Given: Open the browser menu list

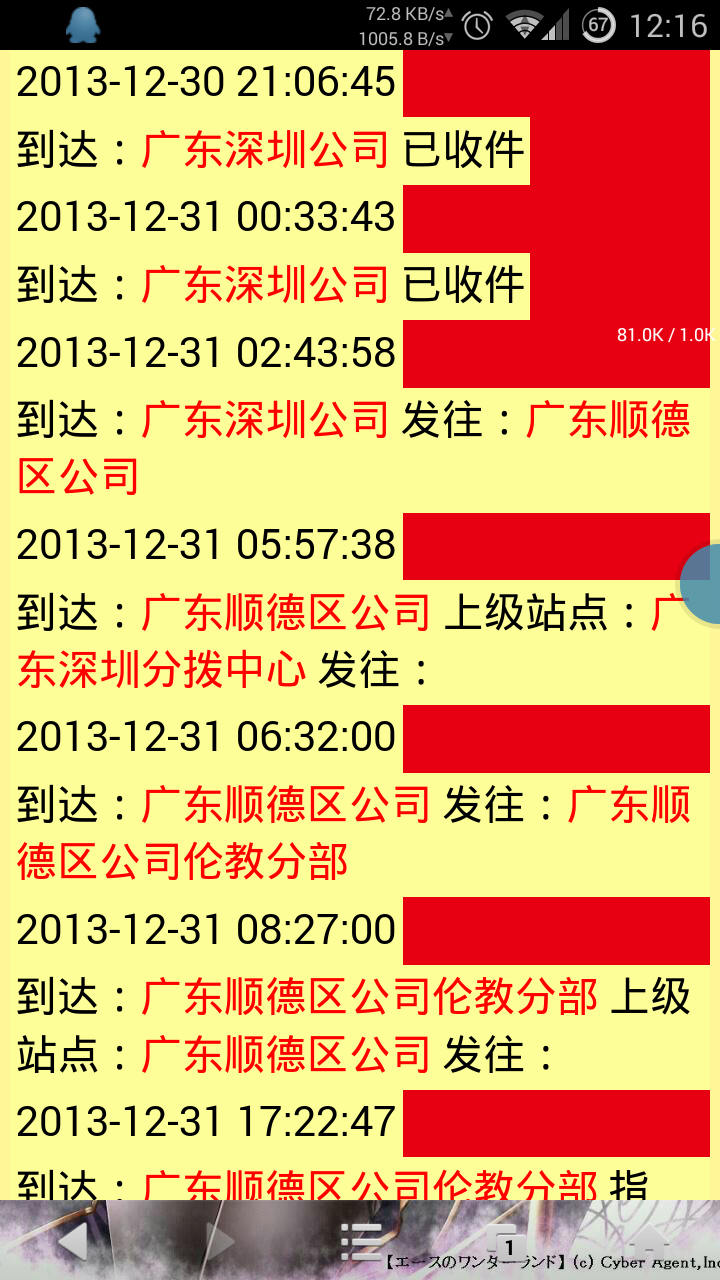Looking at the screenshot, I should (361, 1242).
